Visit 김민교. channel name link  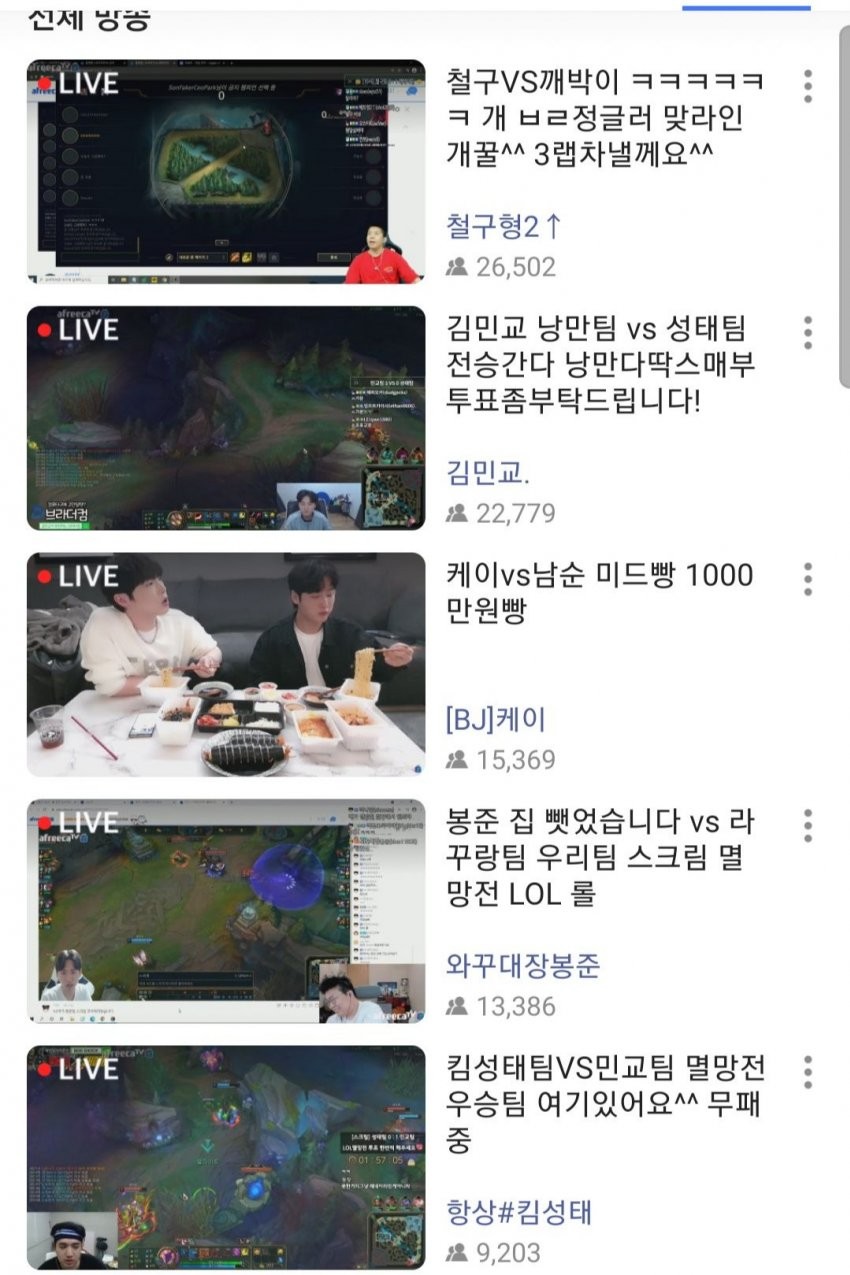(x=488, y=472)
